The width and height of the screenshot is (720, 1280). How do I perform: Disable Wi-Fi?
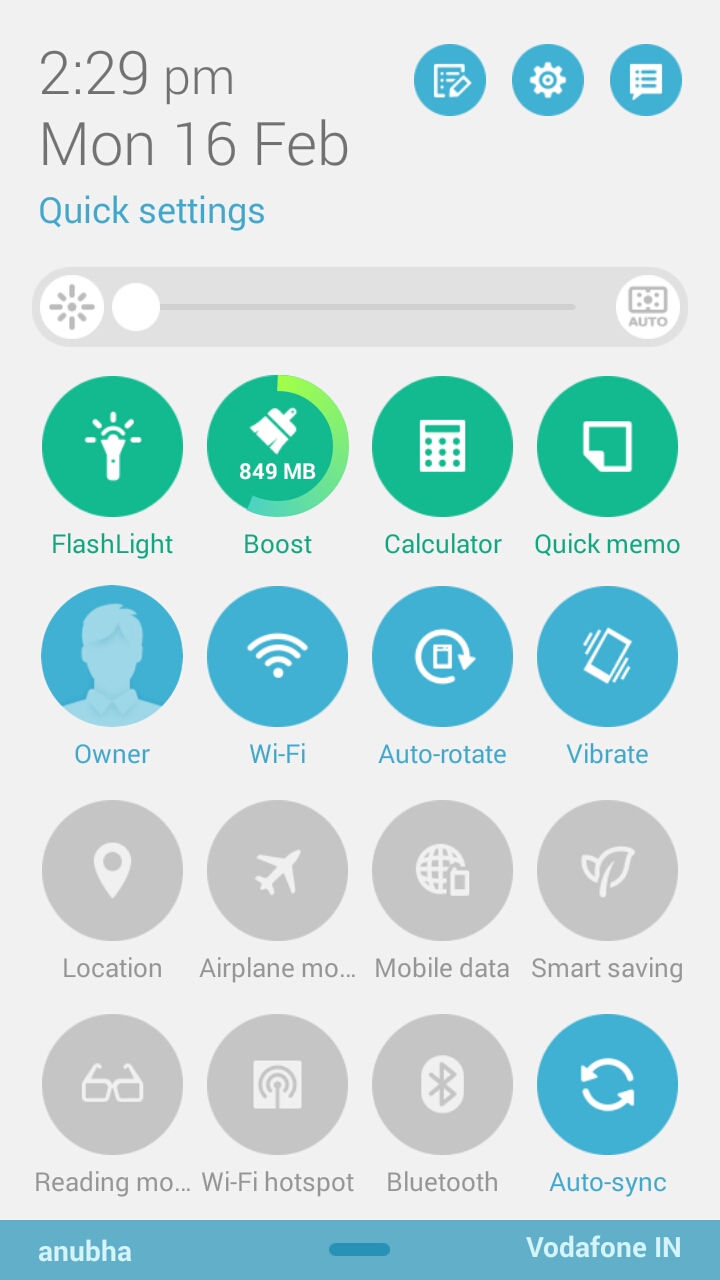click(277, 656)
